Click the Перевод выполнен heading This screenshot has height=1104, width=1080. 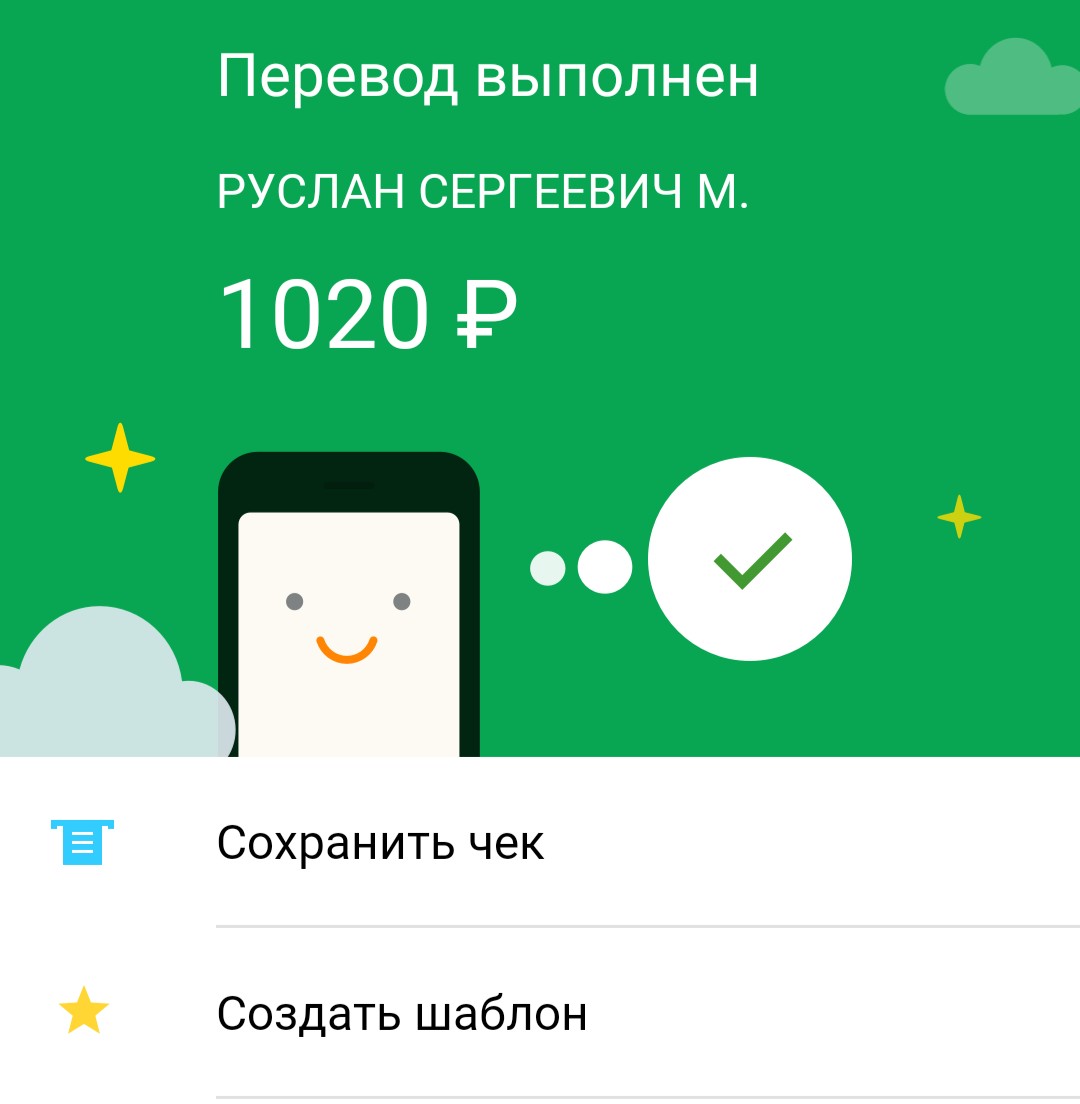tap(490, 76)
